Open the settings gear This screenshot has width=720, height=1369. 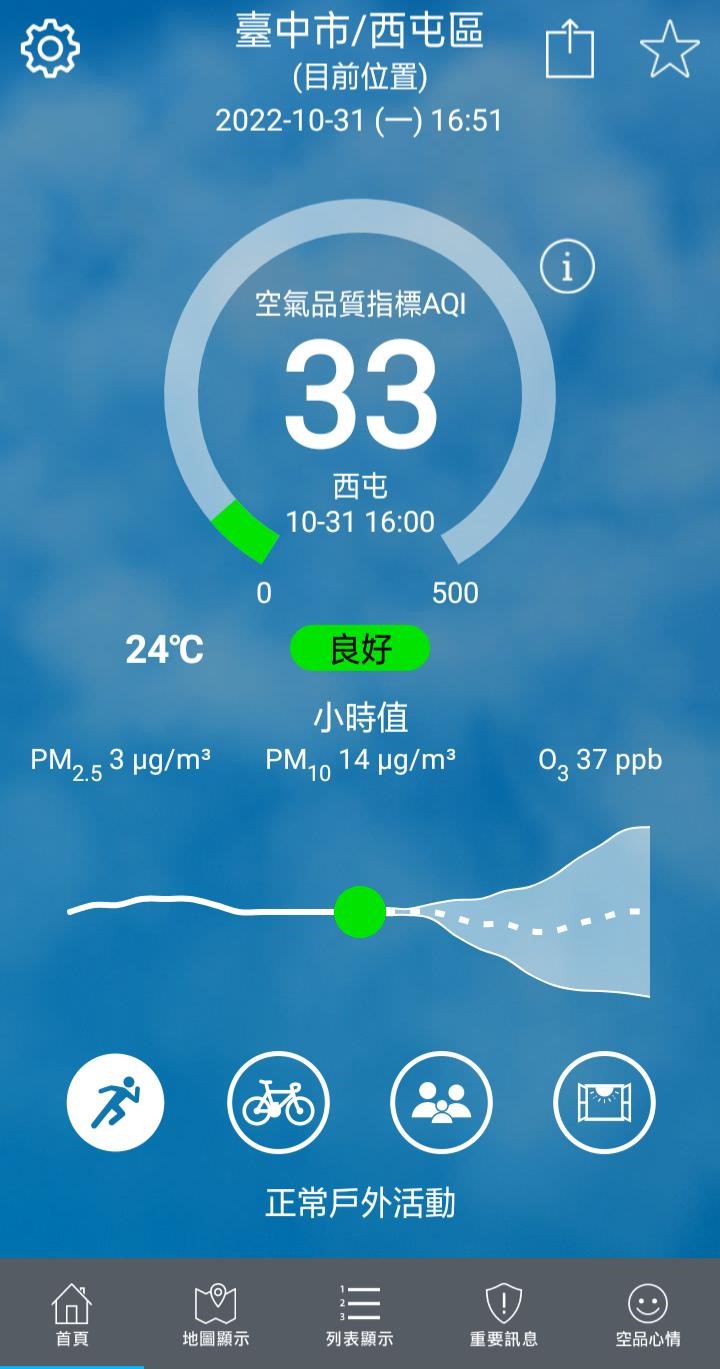pos(50,49)
